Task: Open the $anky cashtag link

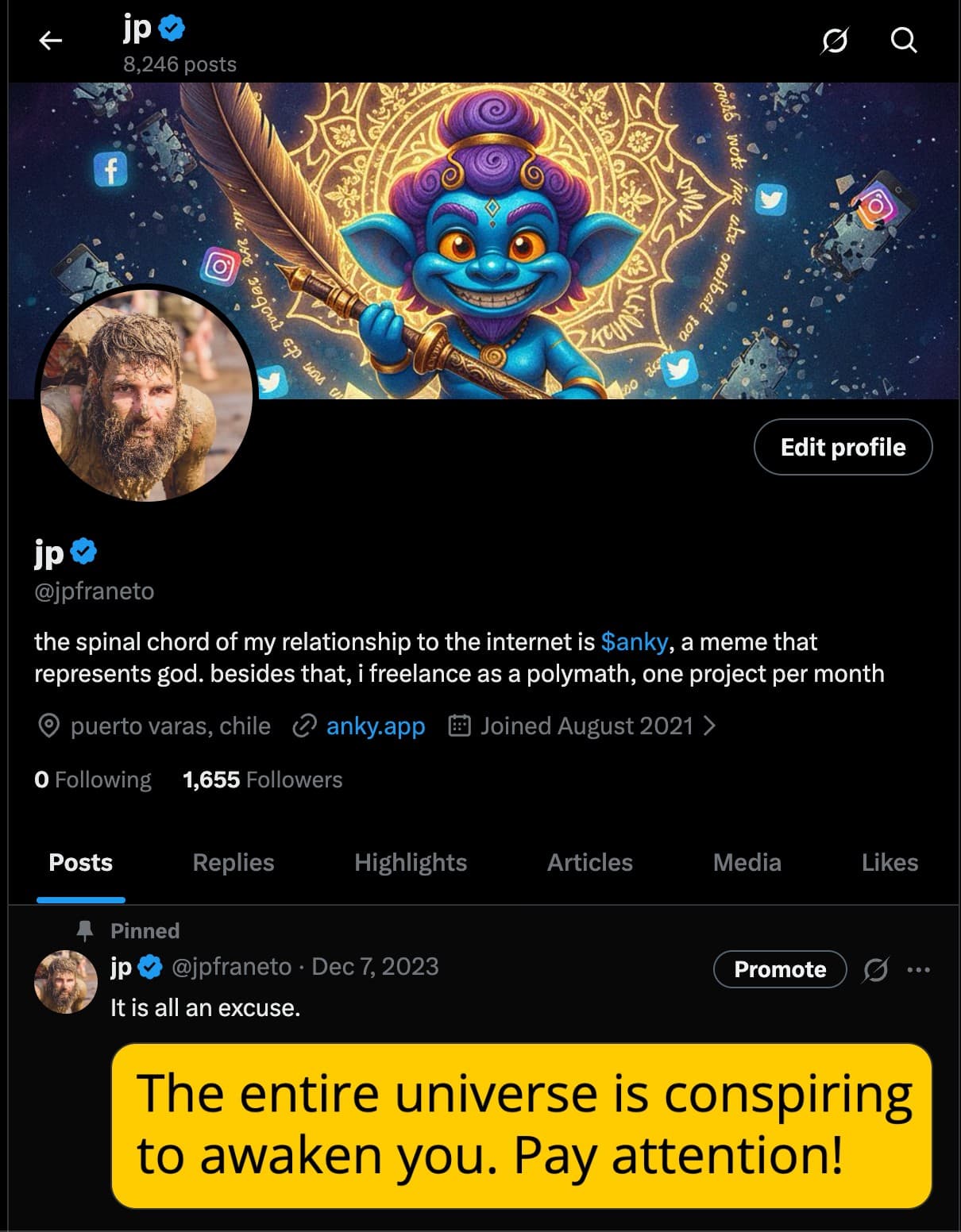Action: pyautogui.click(x=634, y=642)
